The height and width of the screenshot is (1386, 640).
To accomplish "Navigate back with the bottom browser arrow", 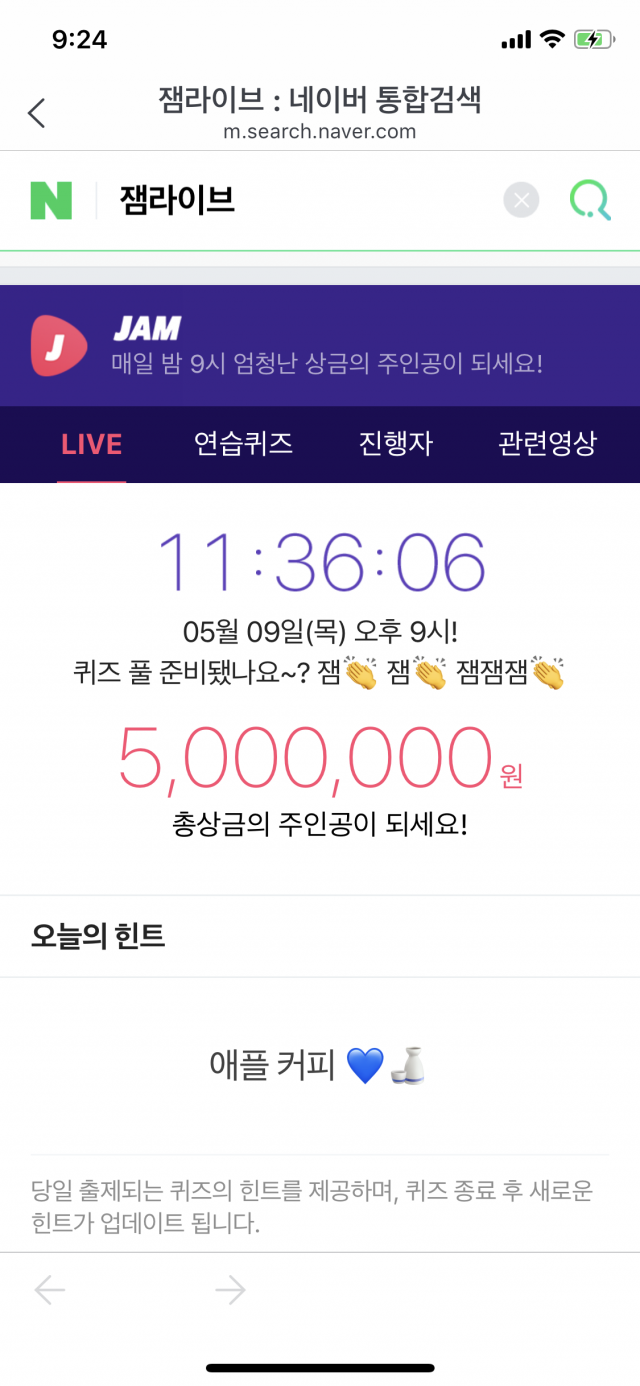I will coord(50,1291).
